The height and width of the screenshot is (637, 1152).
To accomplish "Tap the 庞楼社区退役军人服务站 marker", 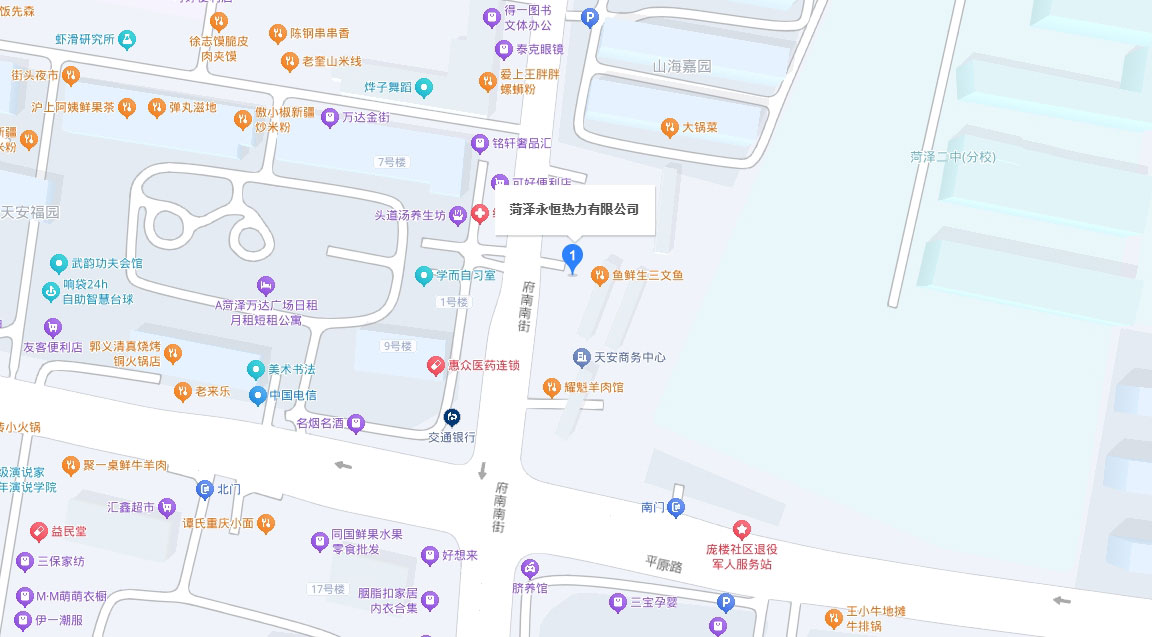I will pyautogui.click(x=741, y=528).
